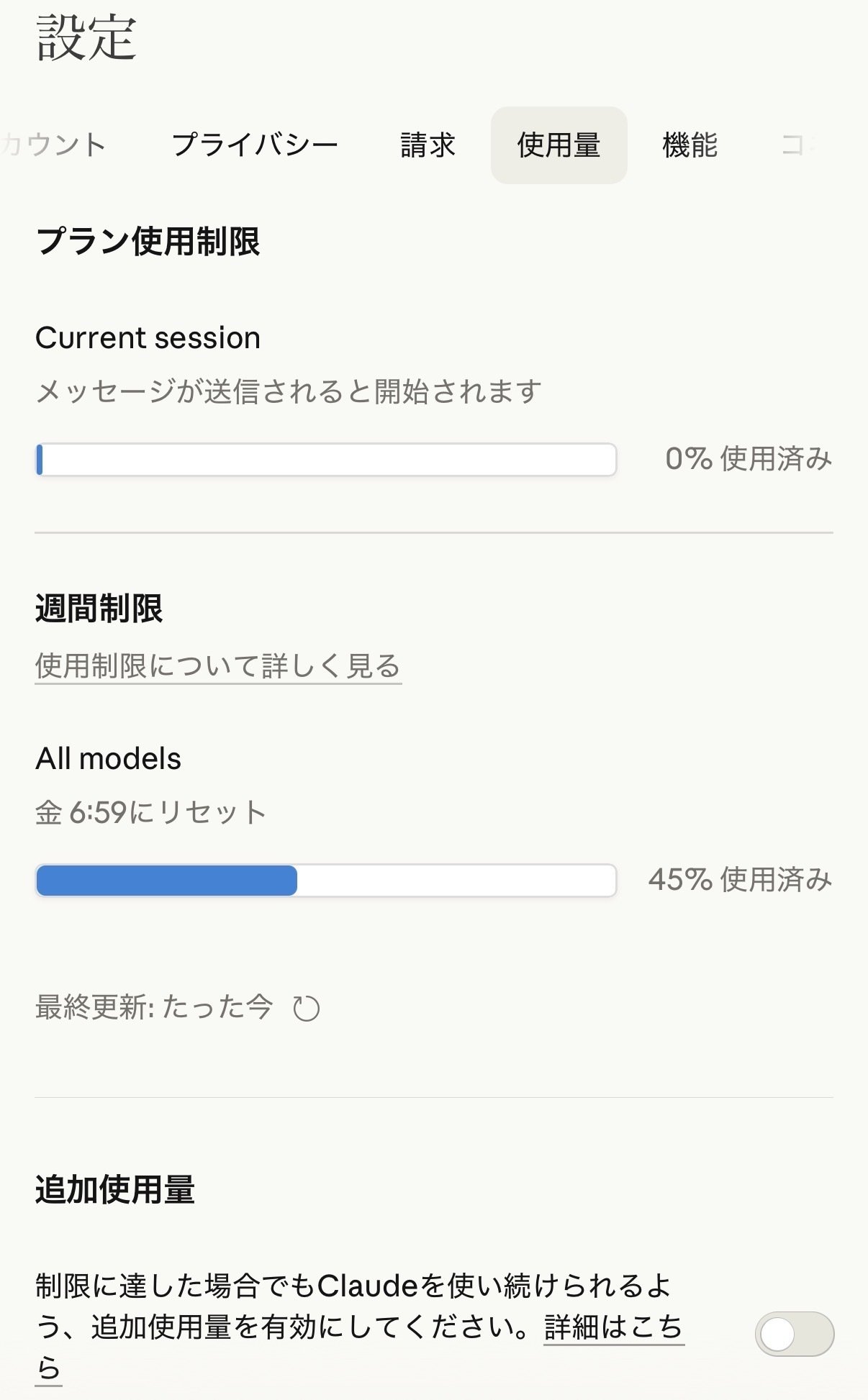
Task: Click the Current session progress bar
Action: point(326,458)
